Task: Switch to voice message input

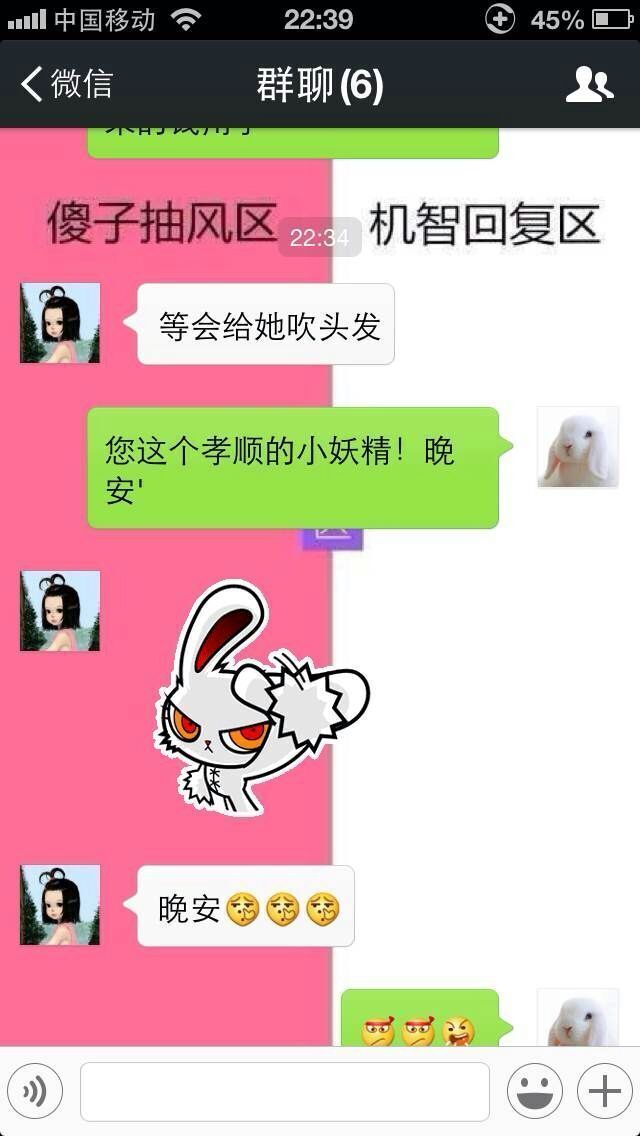Action: [35, 1091]
